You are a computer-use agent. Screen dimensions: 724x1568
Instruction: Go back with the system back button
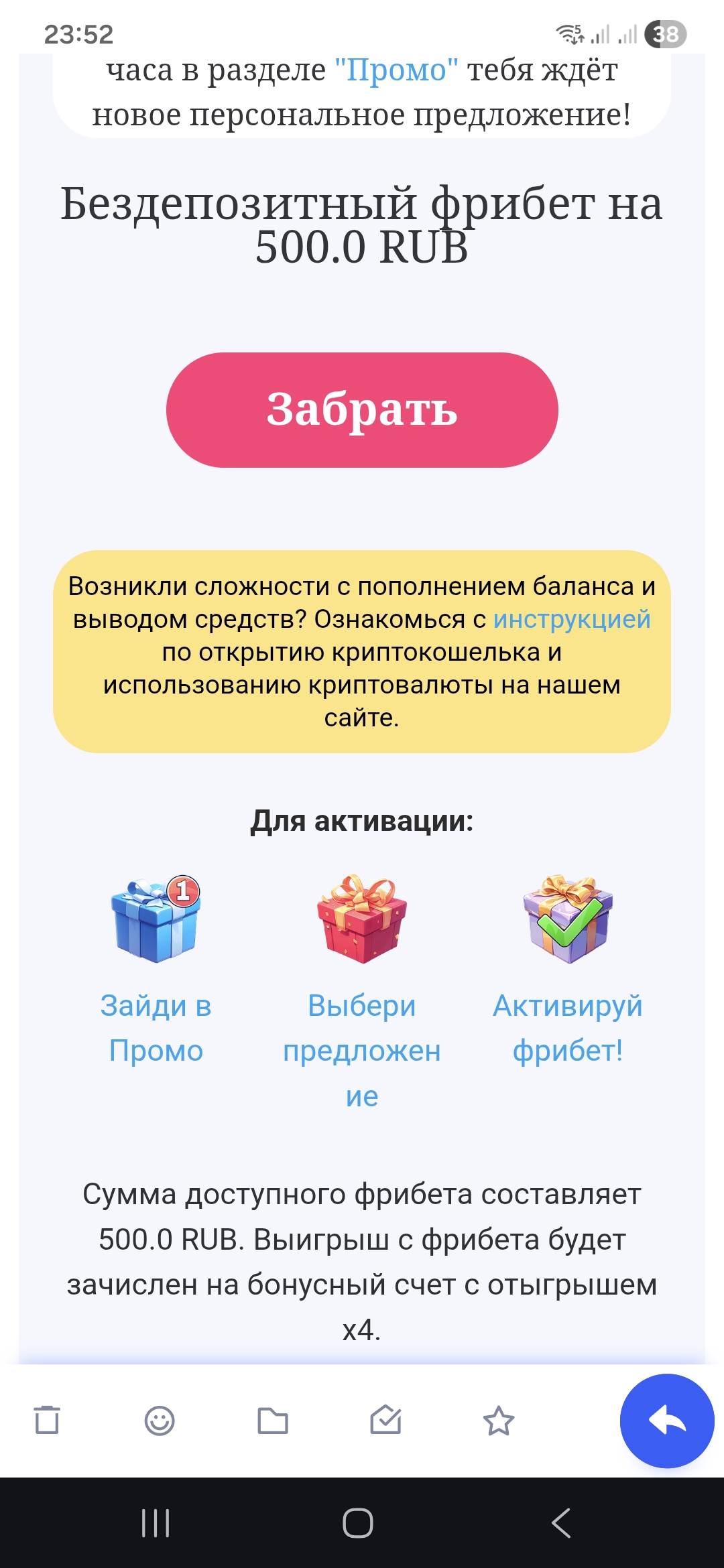point(561,1523)
